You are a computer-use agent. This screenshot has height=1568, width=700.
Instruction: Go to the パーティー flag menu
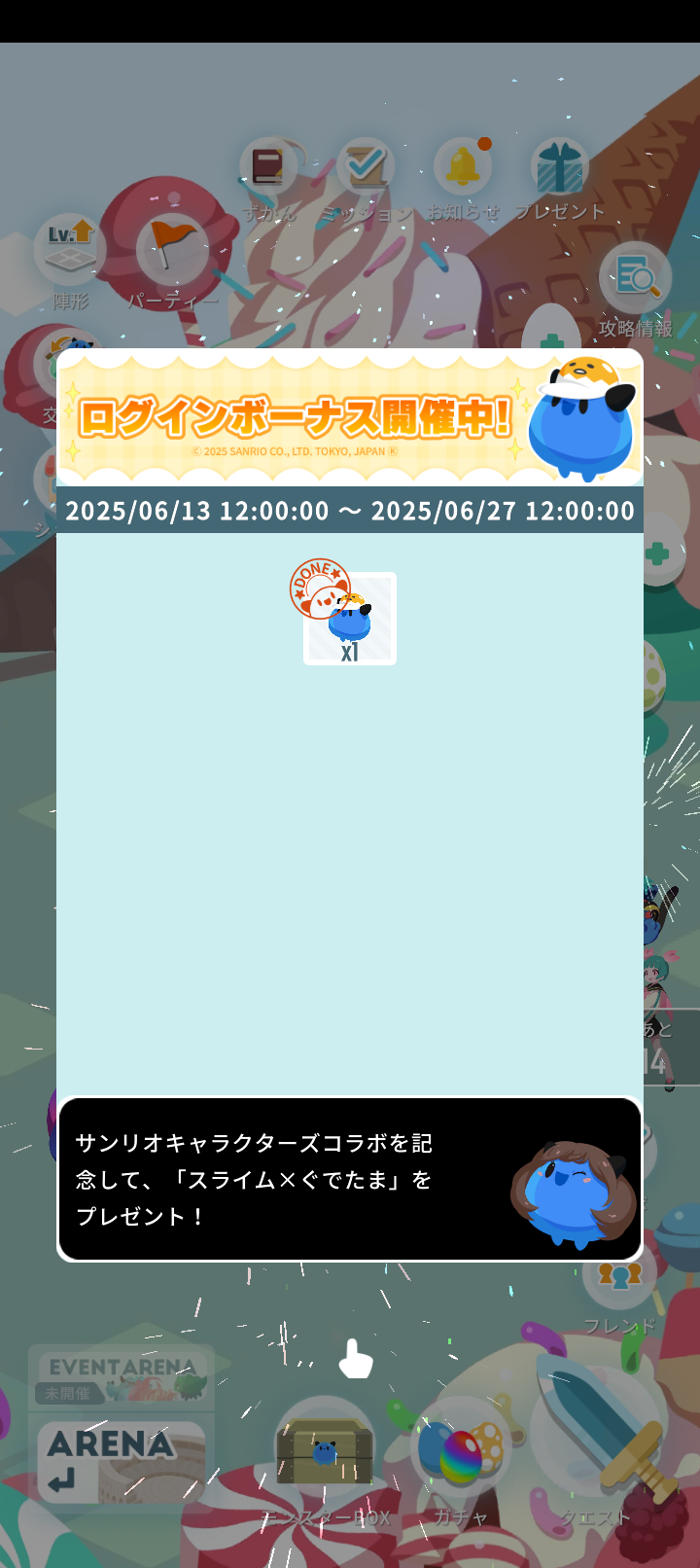pos(172,249)
